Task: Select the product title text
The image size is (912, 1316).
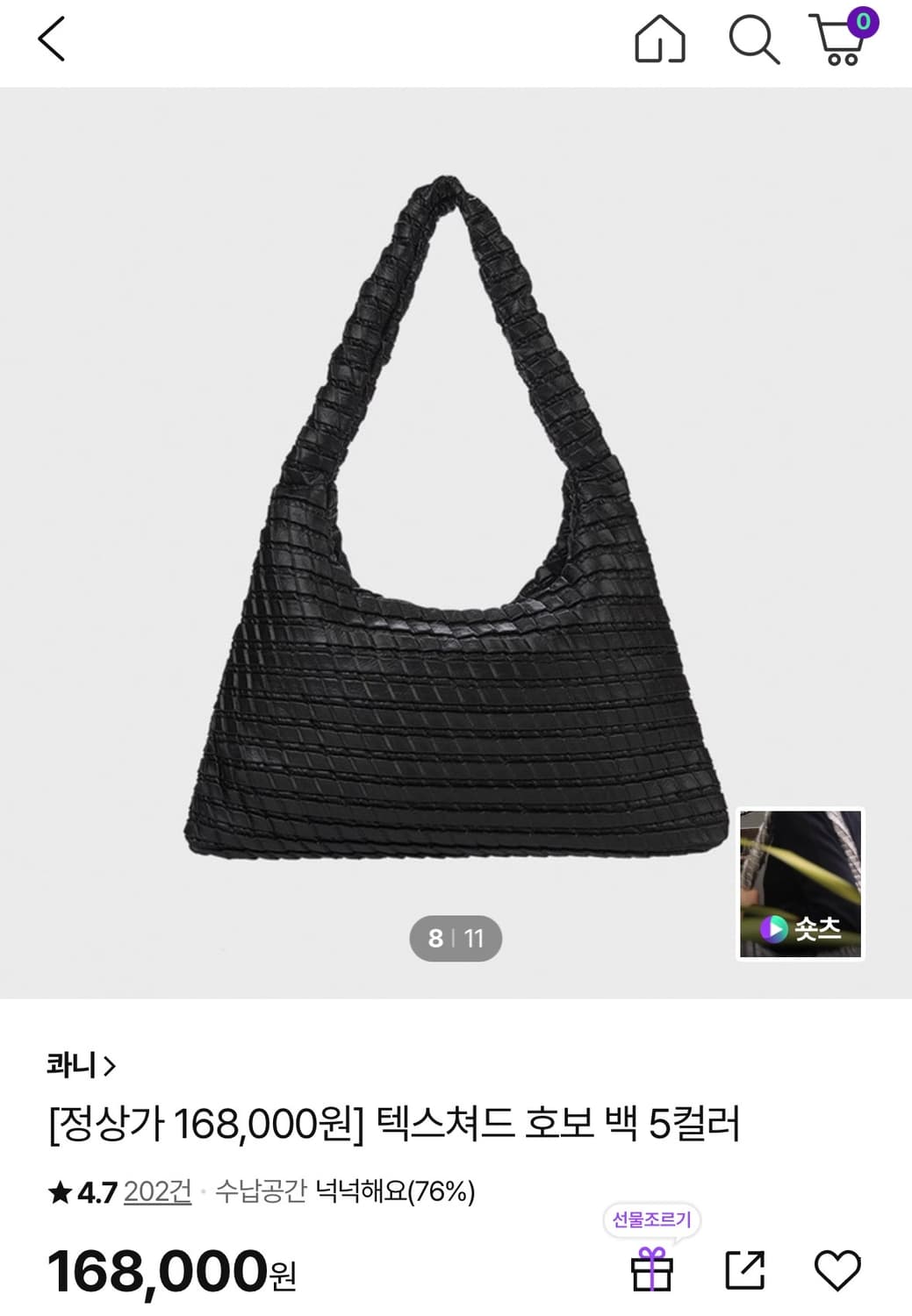Action: (x=395, y=1129)
